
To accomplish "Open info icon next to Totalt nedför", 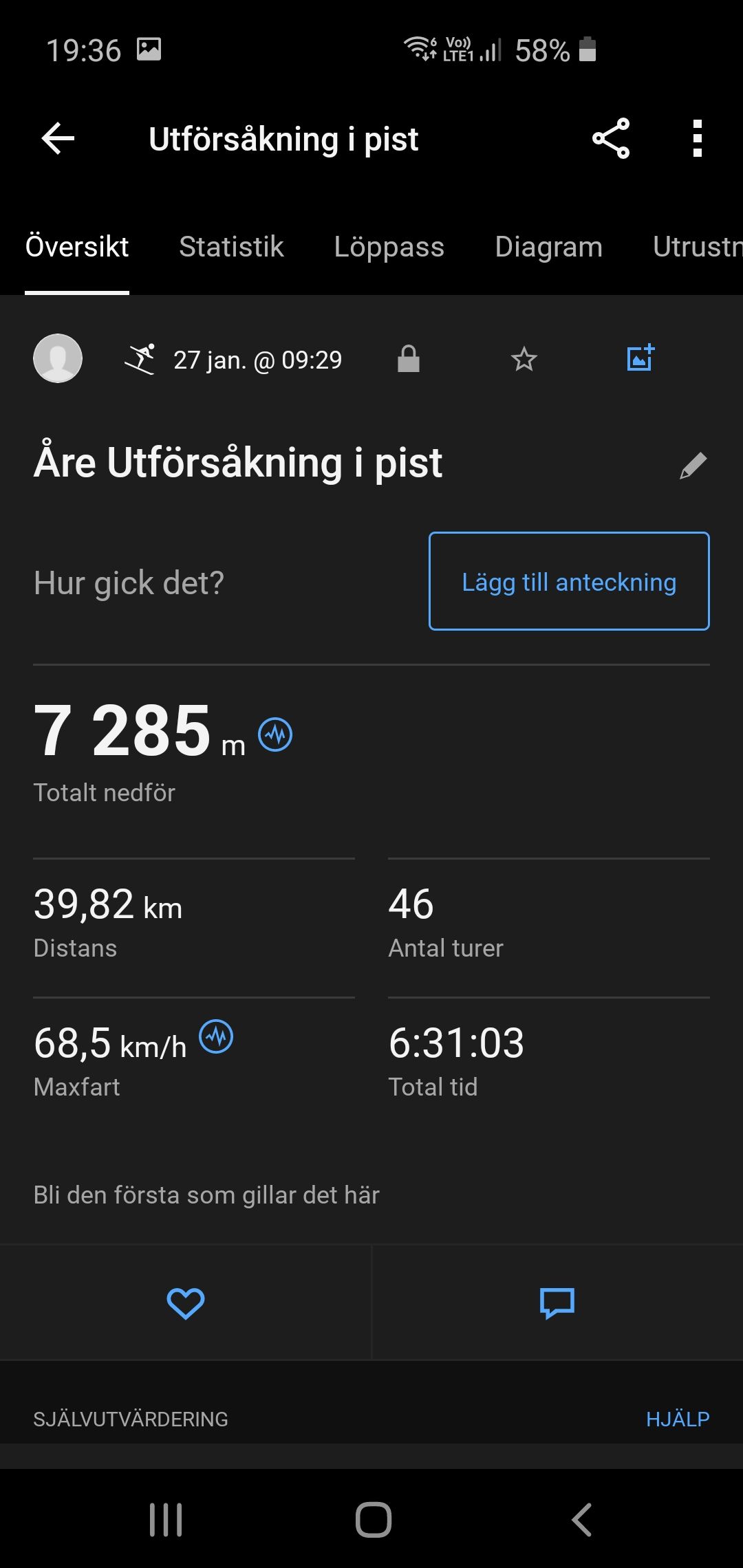I will (x=275, y=734).
